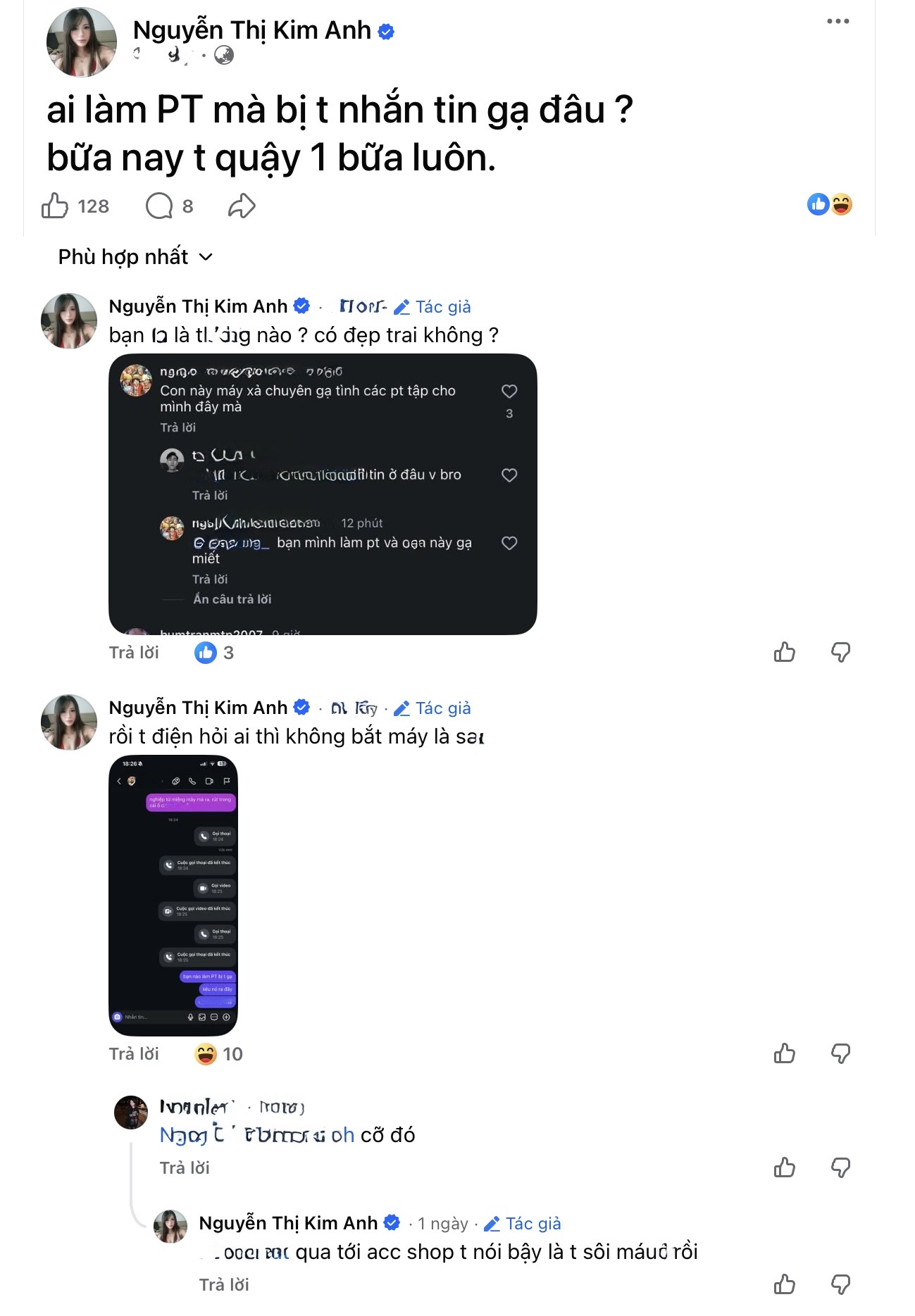The width and height of the screenshot is (915, 1316).
Task: Open the post's comment icon
Action: (159, 206)
